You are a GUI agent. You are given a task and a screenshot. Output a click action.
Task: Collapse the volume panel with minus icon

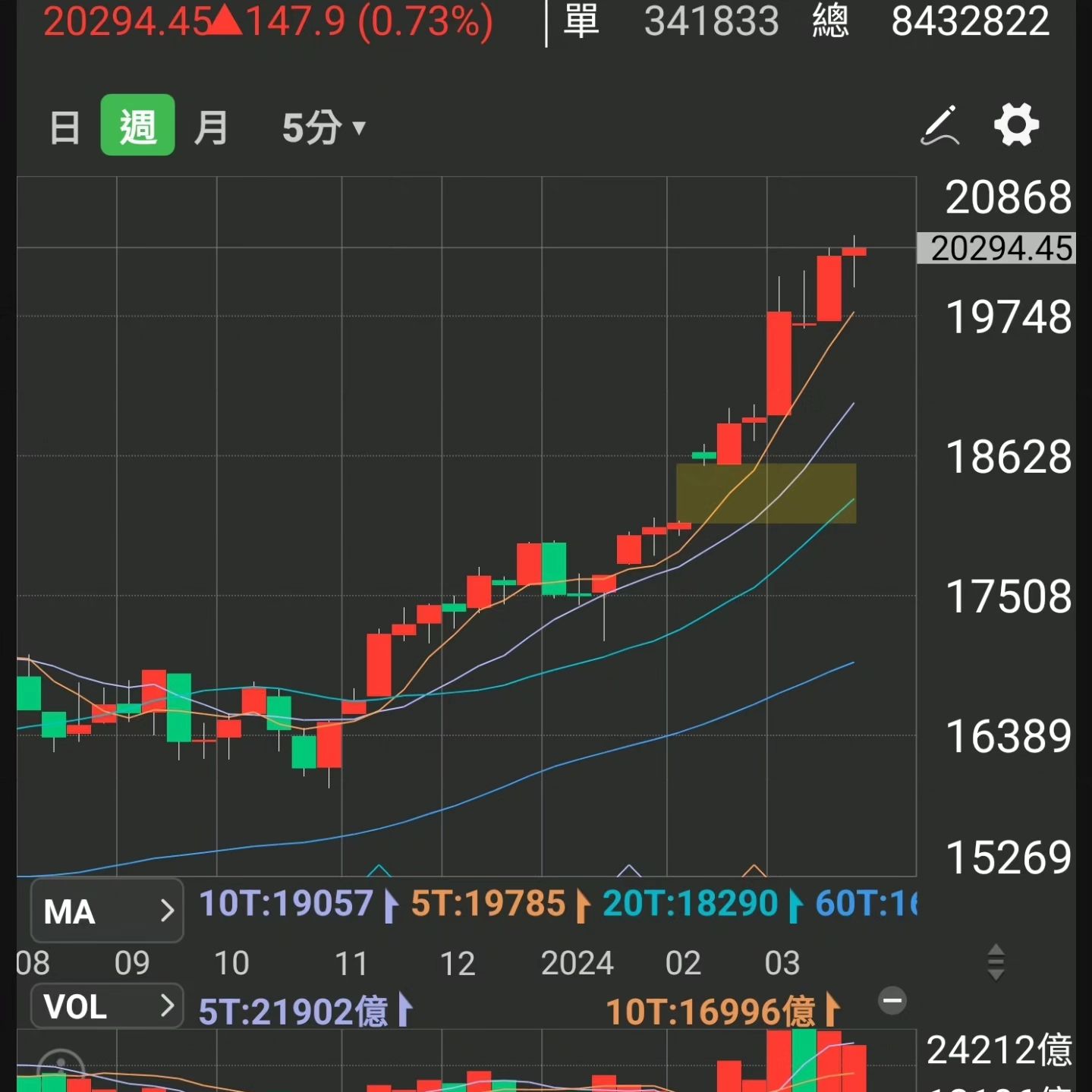pos(892,1001)
